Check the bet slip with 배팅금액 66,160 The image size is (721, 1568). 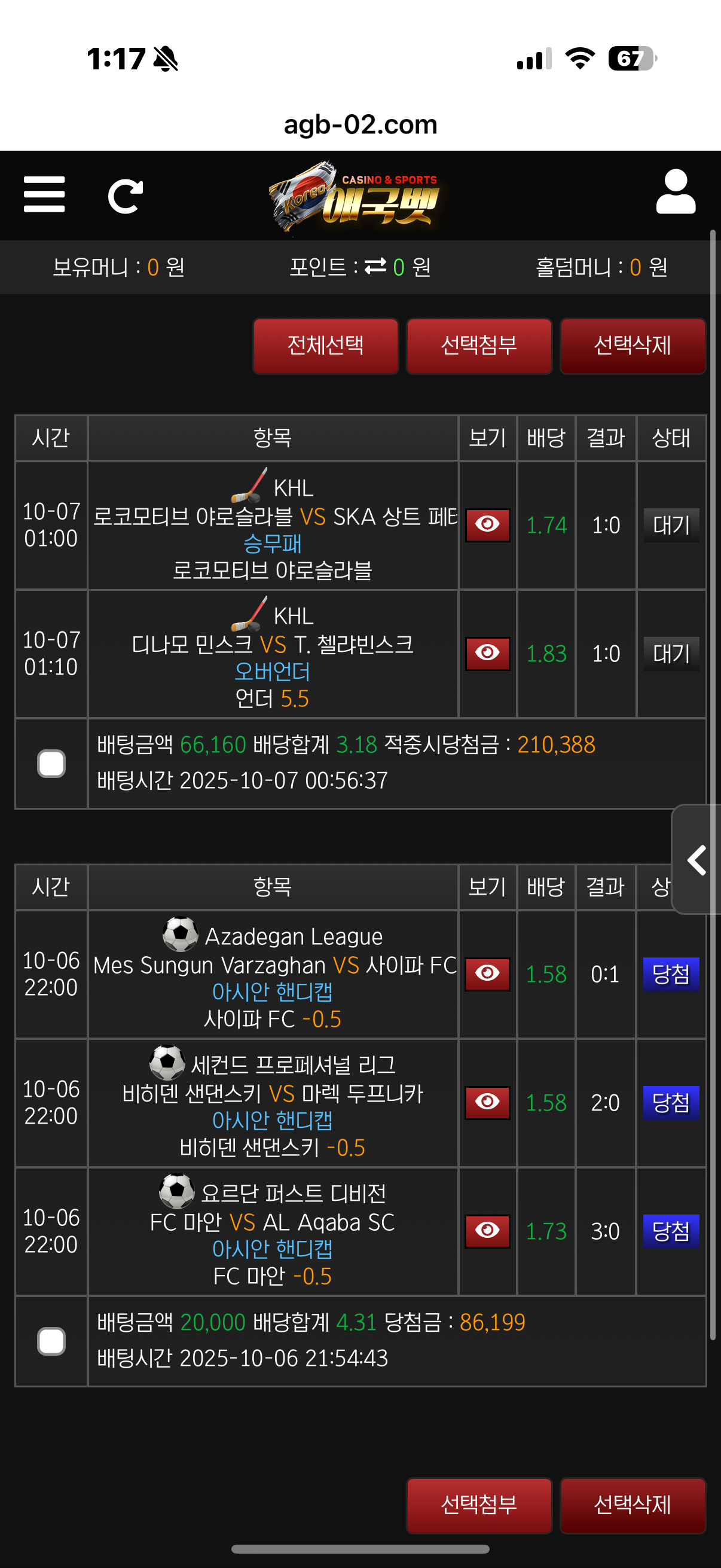coord(51,763)
